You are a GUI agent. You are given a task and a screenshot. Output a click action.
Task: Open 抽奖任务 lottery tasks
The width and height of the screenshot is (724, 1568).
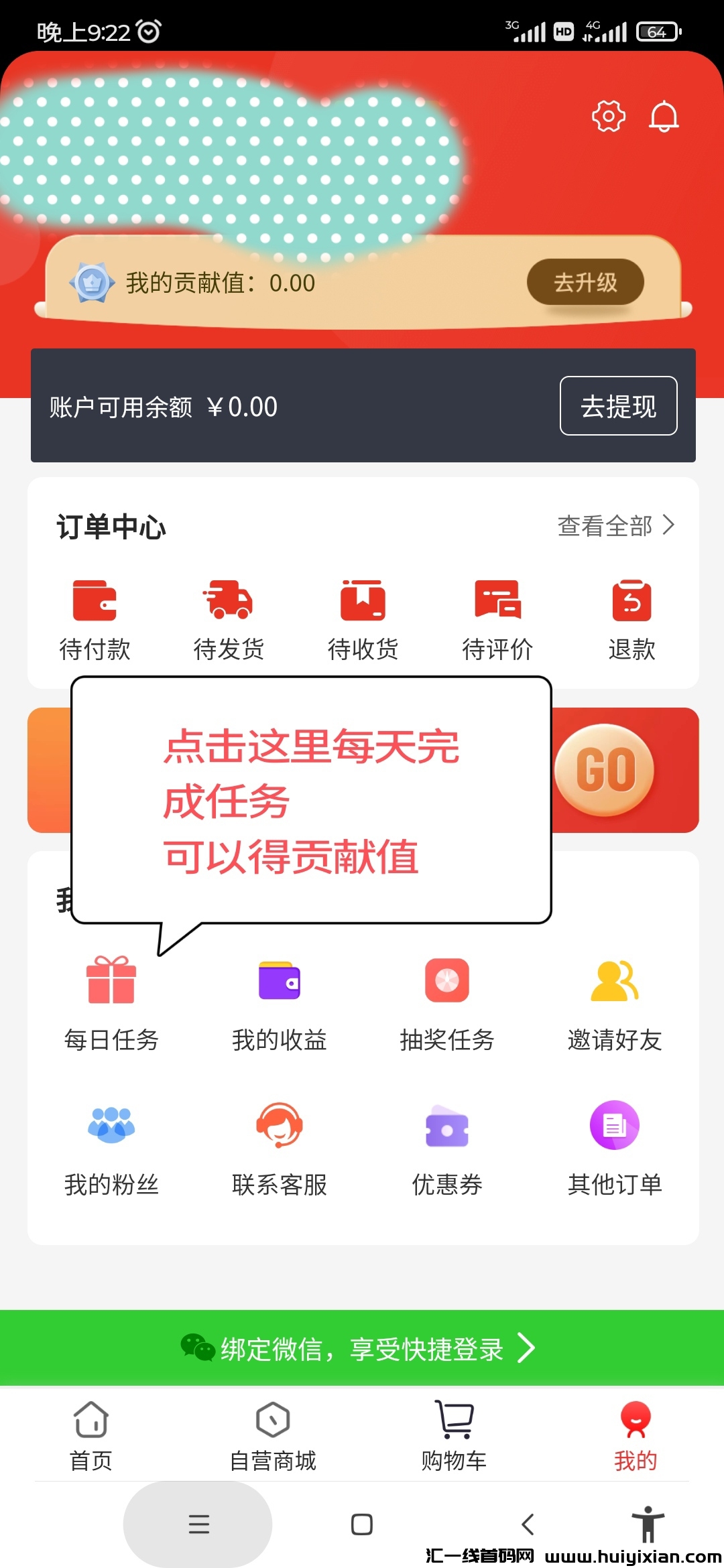click(x=447, y=1003)
